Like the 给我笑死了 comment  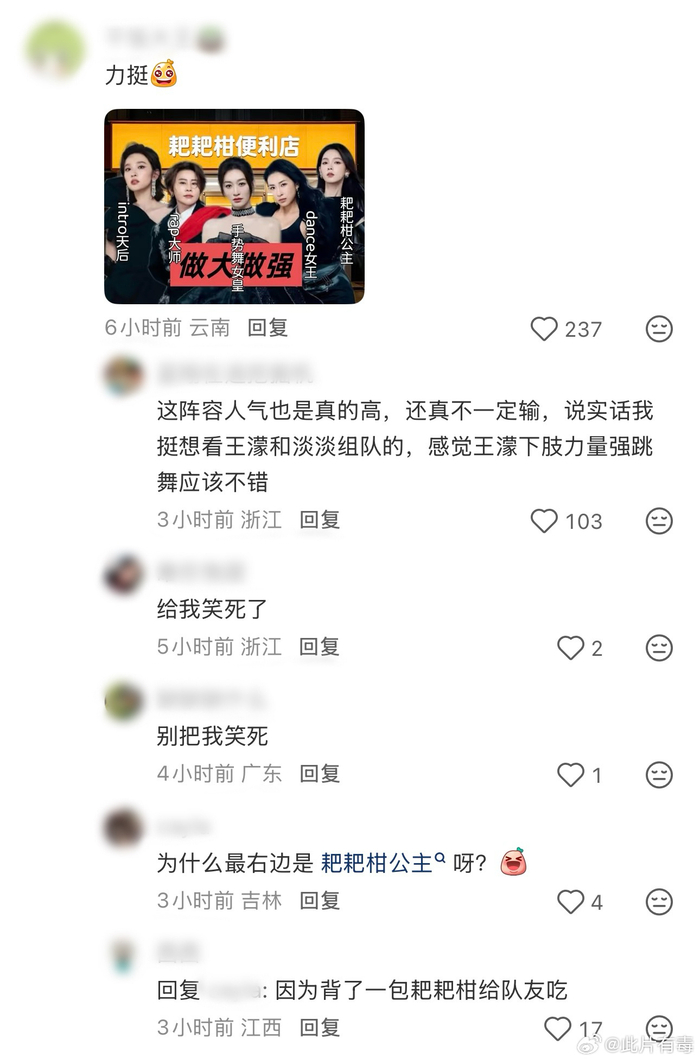pos(570,648)
